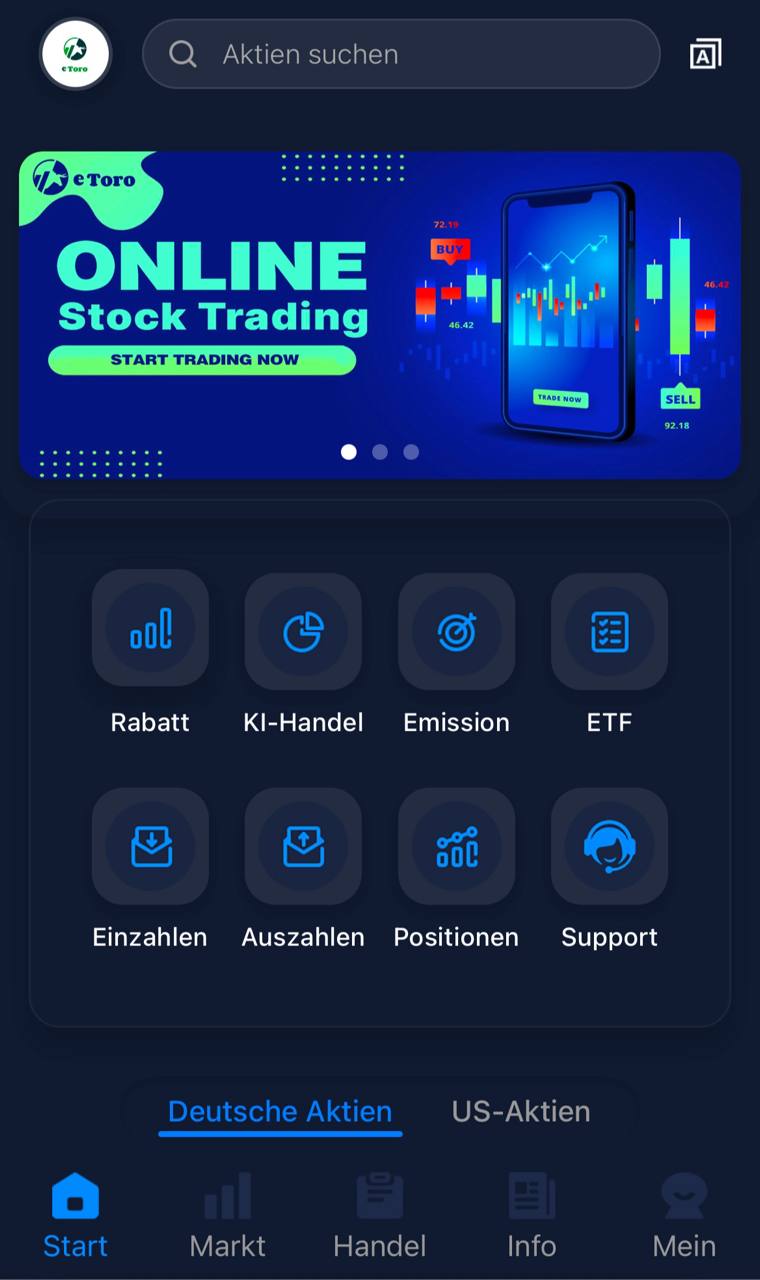Screen dimensions: 760x1280
Task: Tap the Aktien suchen search field
Action: pos(400,54)
